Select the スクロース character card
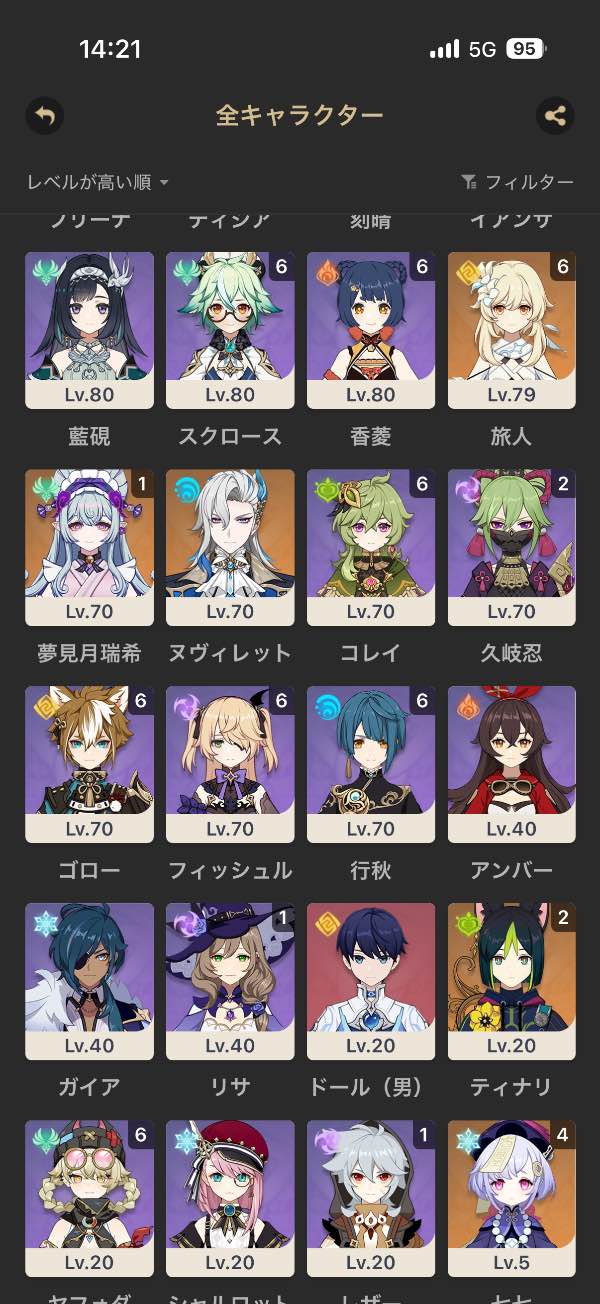The width and height of the screenshot is (600, 1304). coord(230,330)
